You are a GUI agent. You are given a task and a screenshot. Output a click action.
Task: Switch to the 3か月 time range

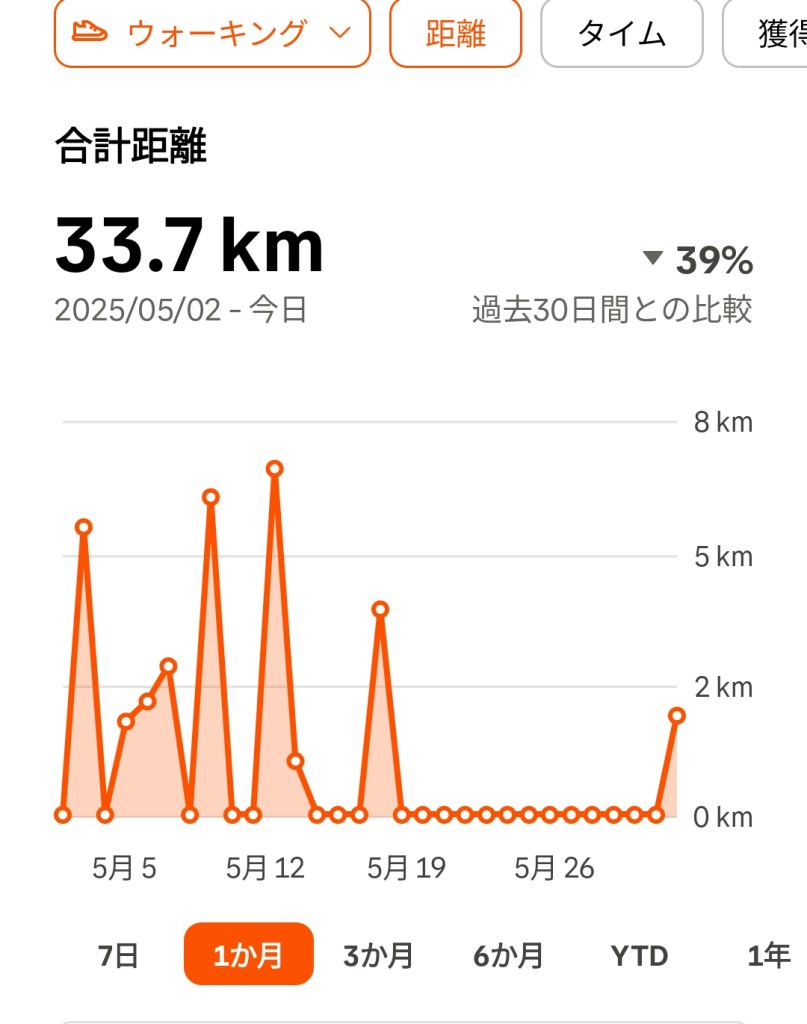point(378,955)
